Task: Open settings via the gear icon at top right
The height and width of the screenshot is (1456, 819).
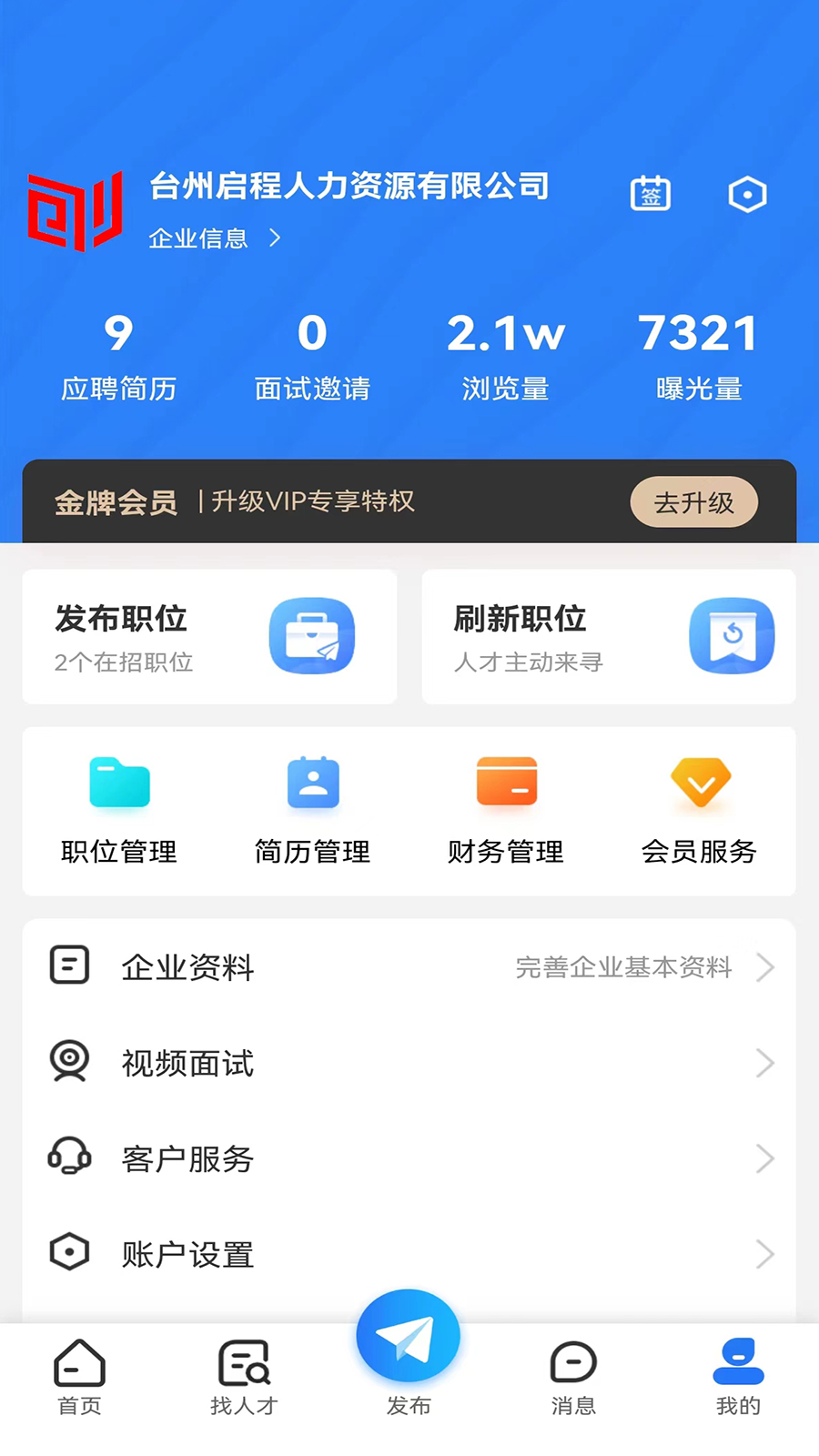Action: coord(747,194)
